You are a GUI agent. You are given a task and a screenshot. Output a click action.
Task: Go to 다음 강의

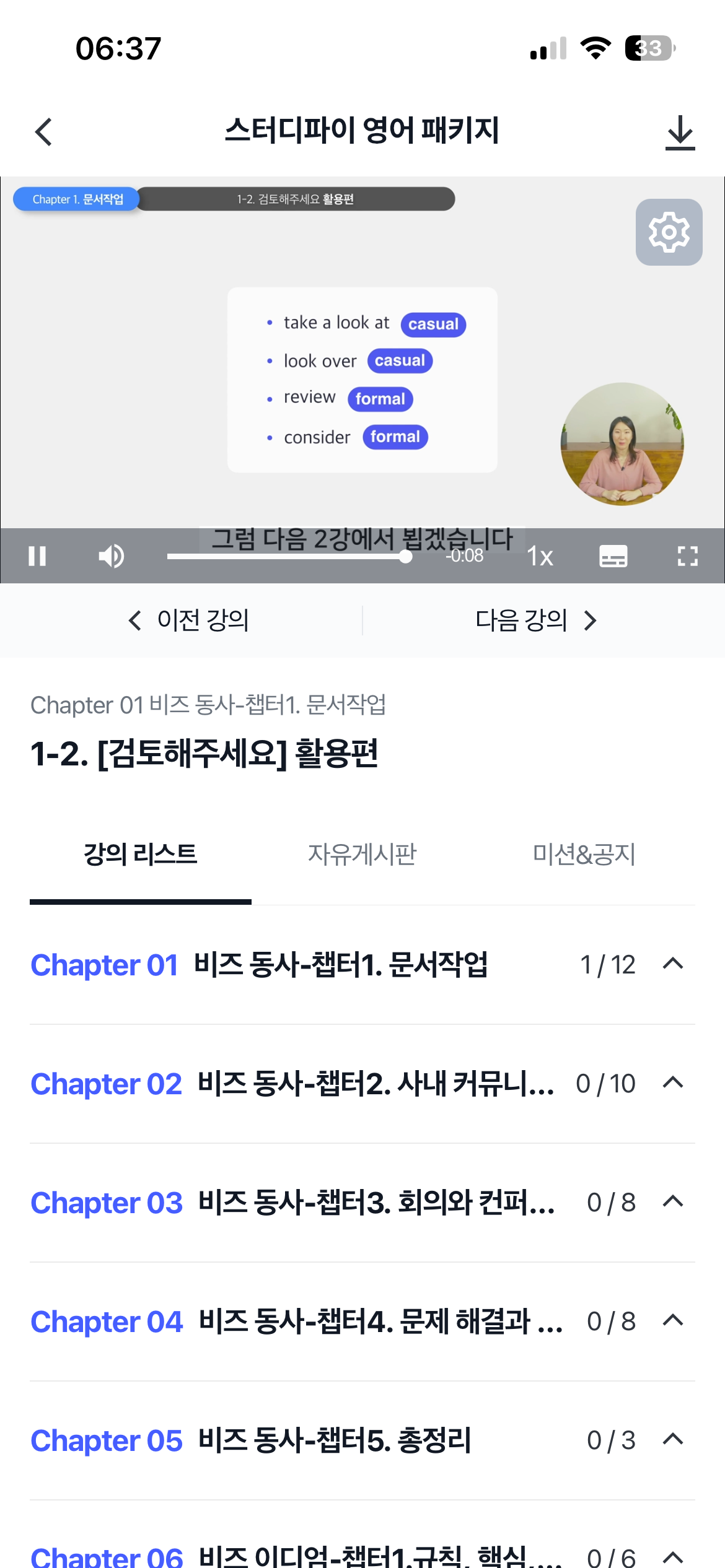pyautogui.click(x=536, y=620)
